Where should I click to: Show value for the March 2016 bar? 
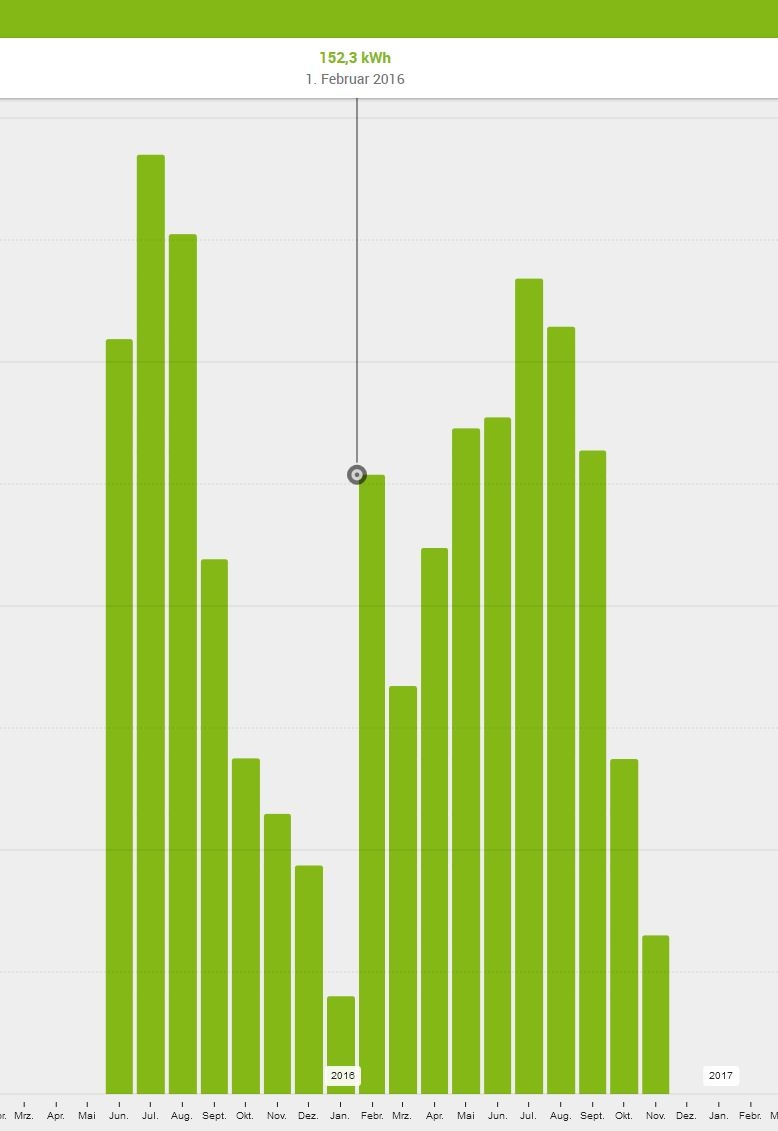(x=403, y=890)
